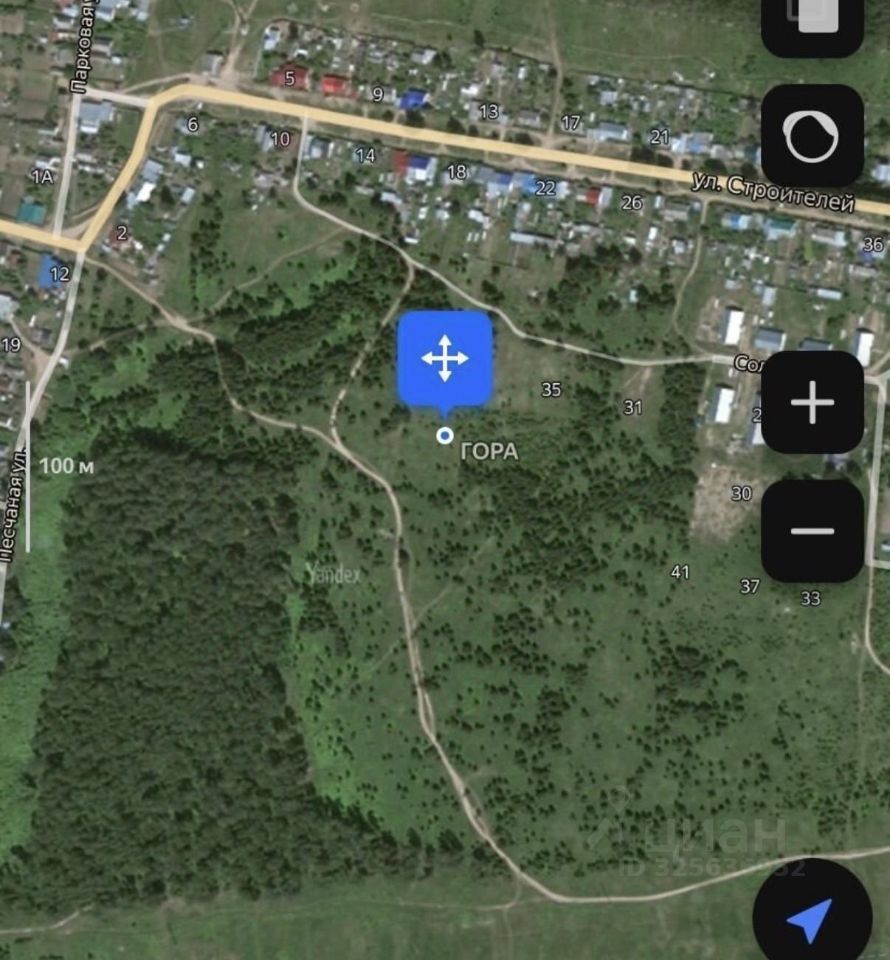The height and width of the screenshot is (960, 890).
Task: Tap the round ring icon button
Action: click(x=812, y=136)
